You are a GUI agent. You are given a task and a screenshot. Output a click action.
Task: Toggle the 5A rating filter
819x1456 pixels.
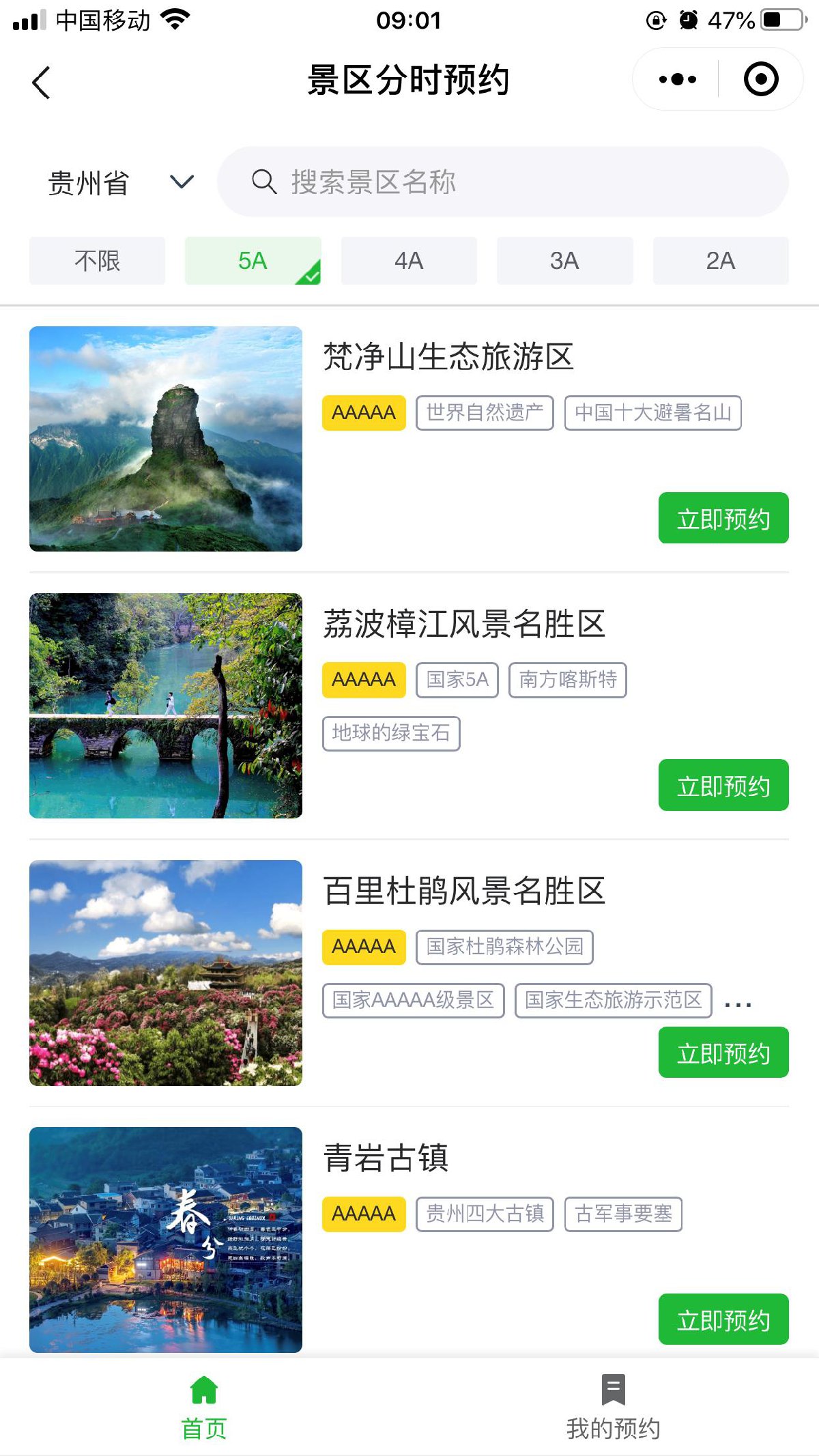253,261
